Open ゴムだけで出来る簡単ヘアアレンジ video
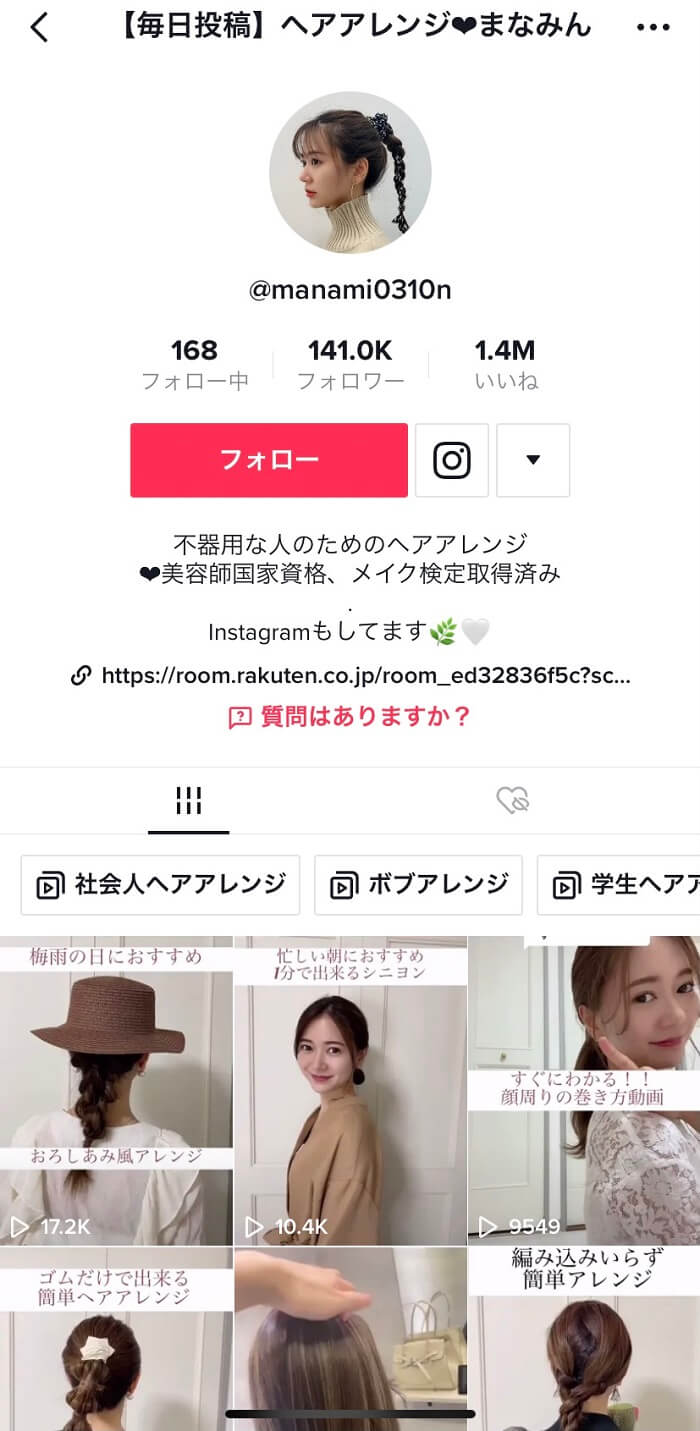Screen dimensions: 700x1431 [116, 1340]
